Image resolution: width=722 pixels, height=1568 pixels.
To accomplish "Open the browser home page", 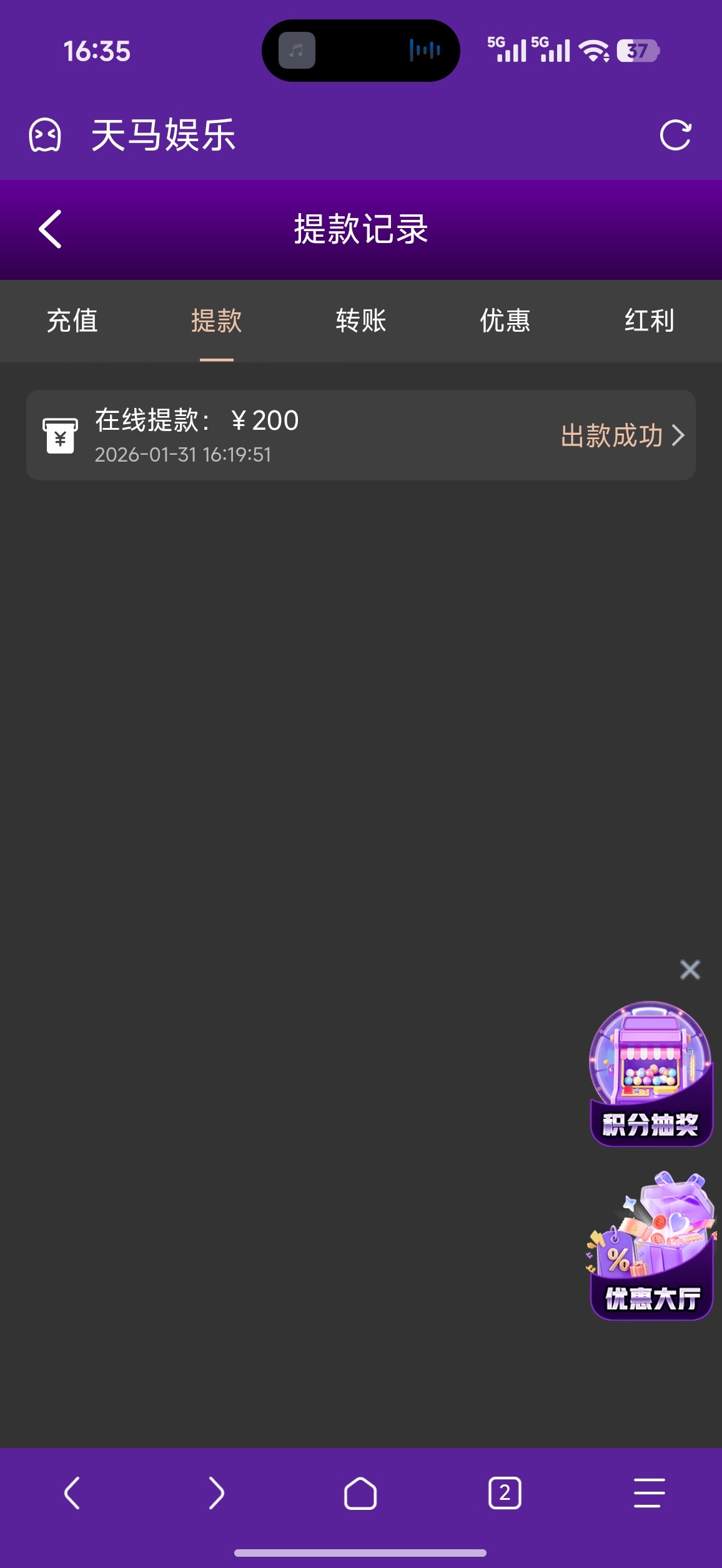I will coord(360,1493).
